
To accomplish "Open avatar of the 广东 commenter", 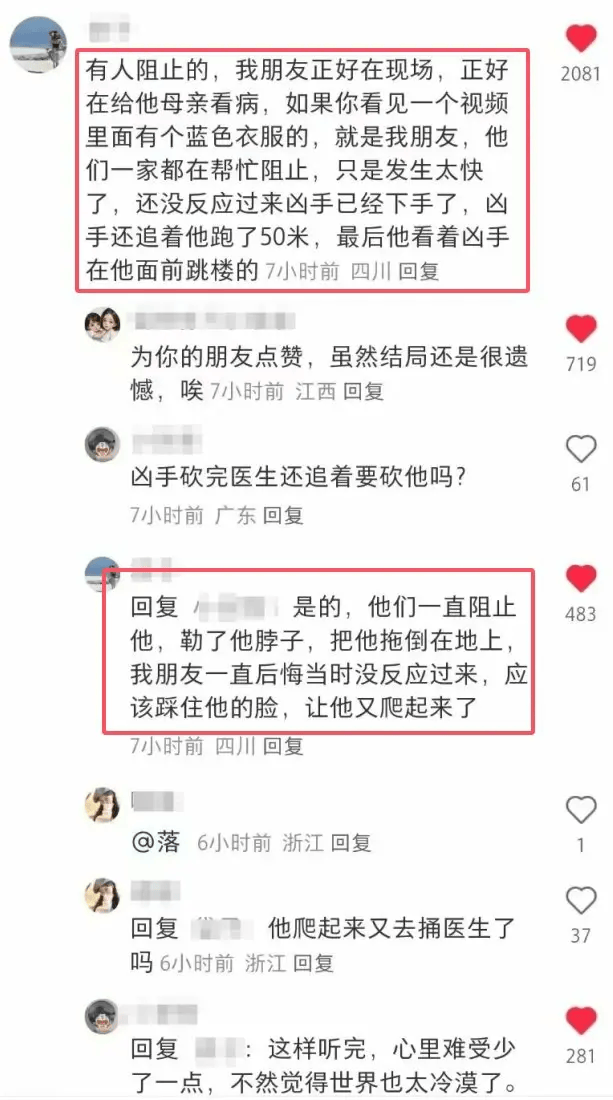I will click(x=103, y=441).
